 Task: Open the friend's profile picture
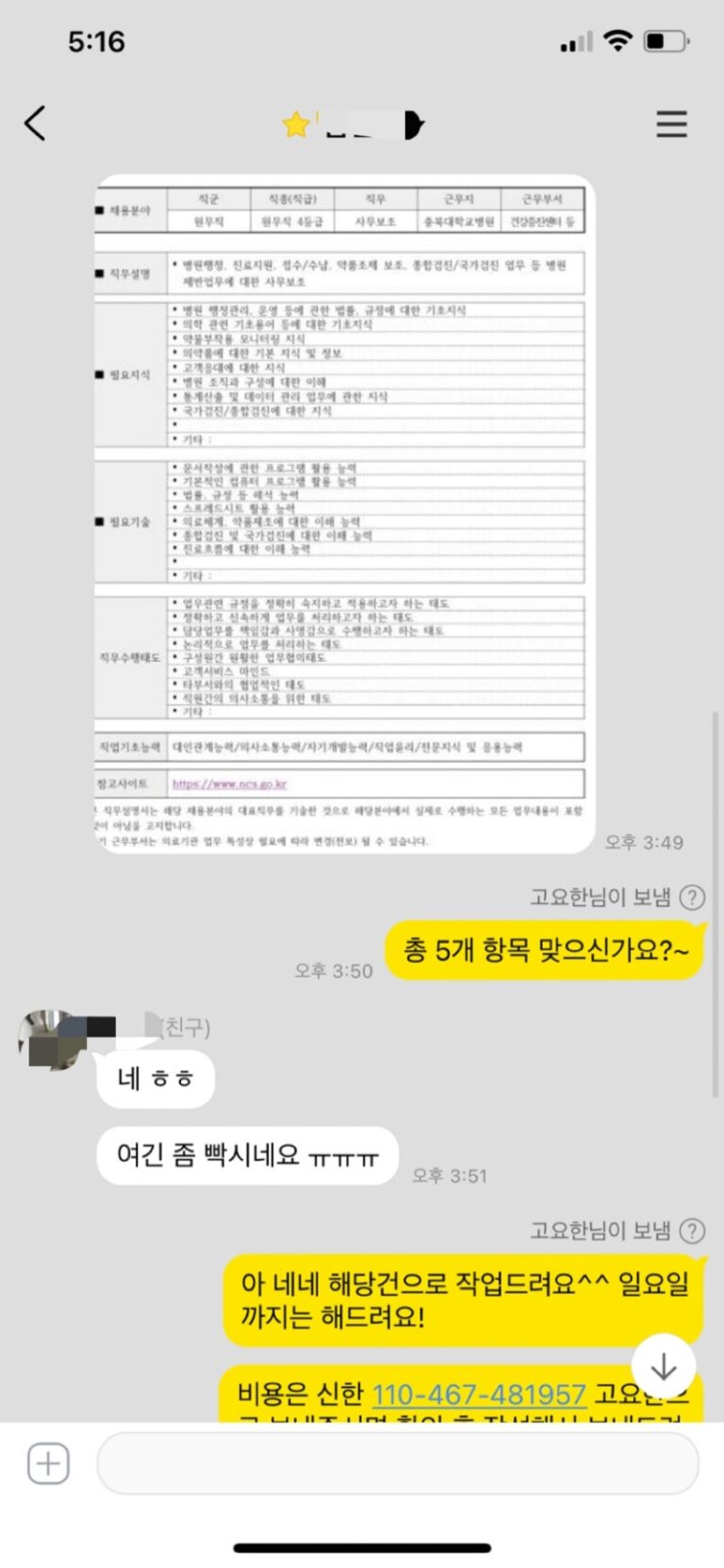[49, 1039]
